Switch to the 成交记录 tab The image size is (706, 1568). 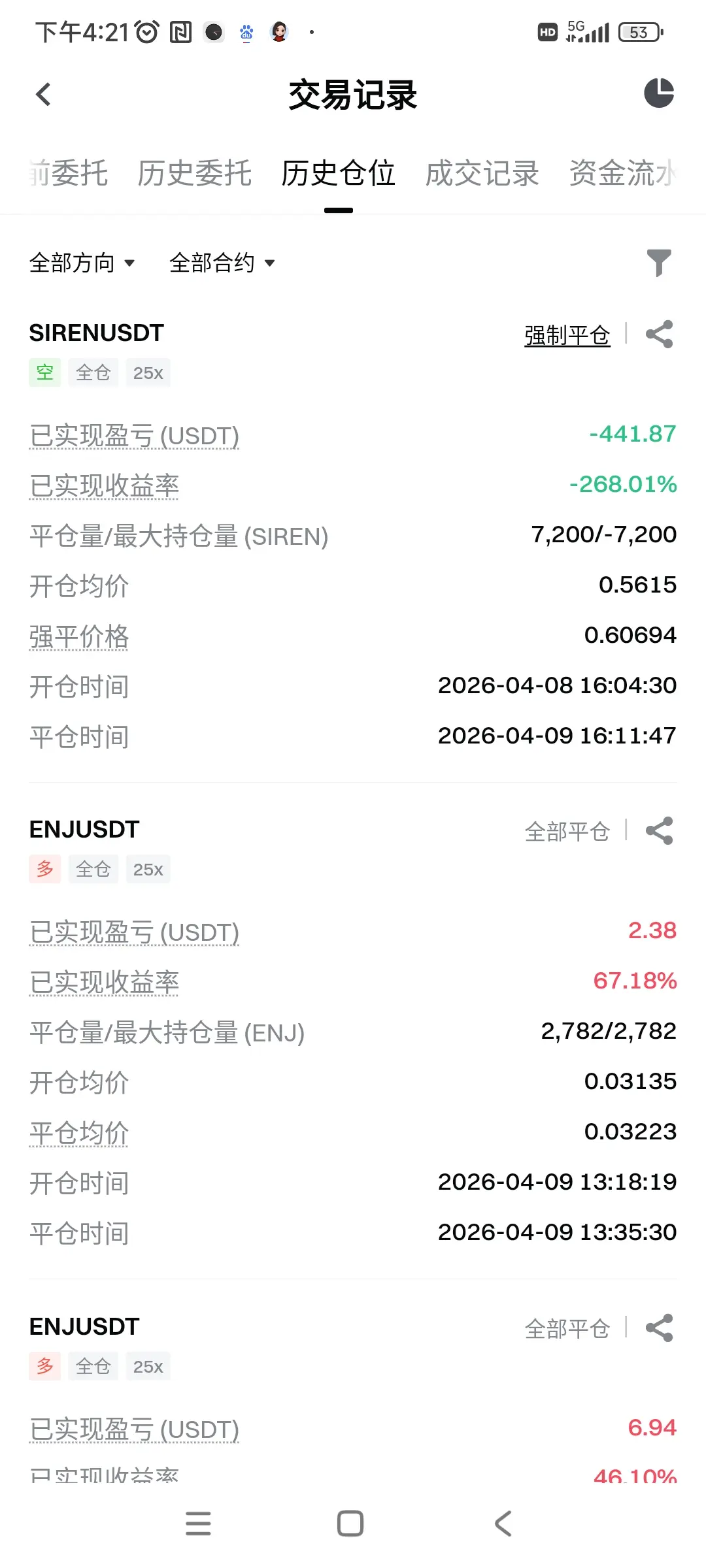tap(482, 174)
